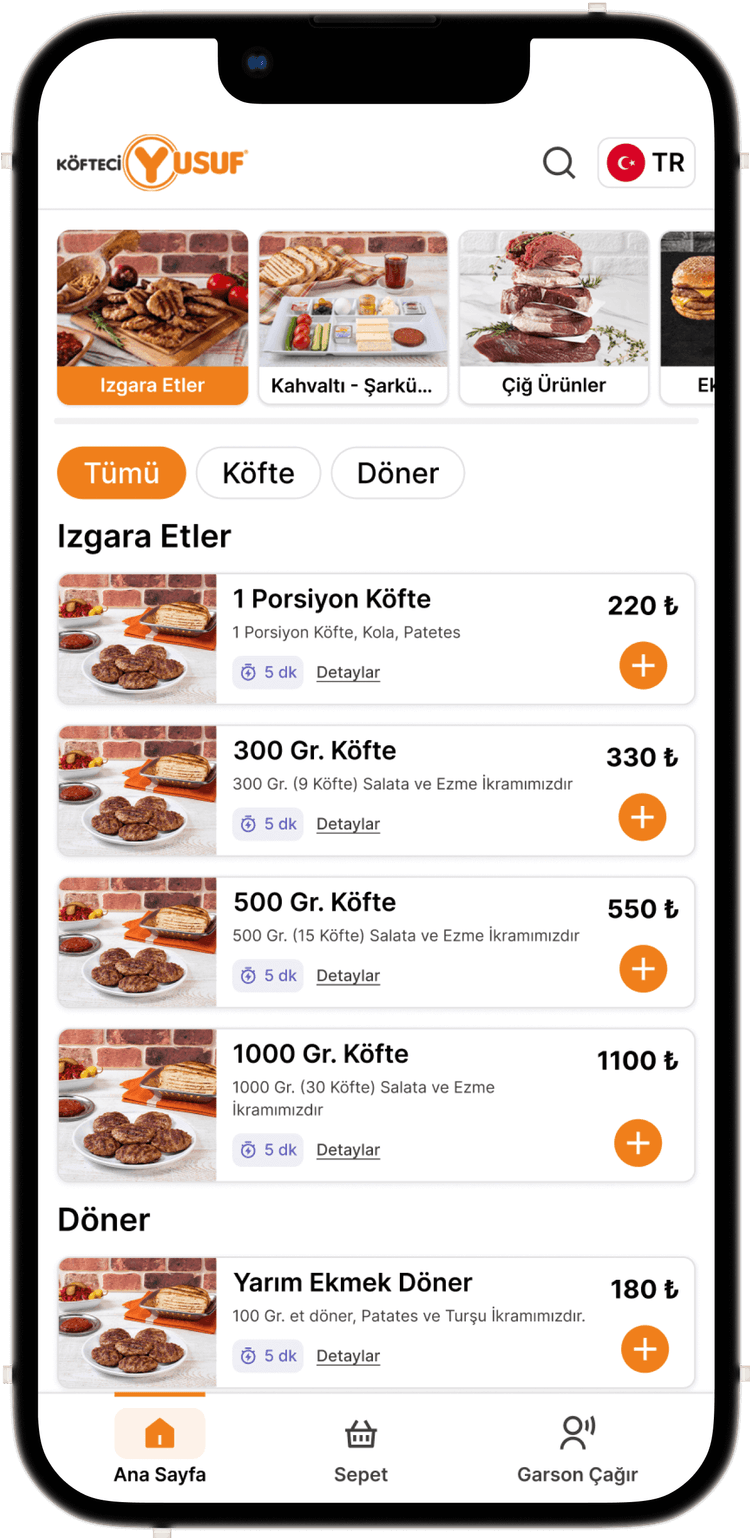Go to the Ana Sayfa tab

[159, 1448]
